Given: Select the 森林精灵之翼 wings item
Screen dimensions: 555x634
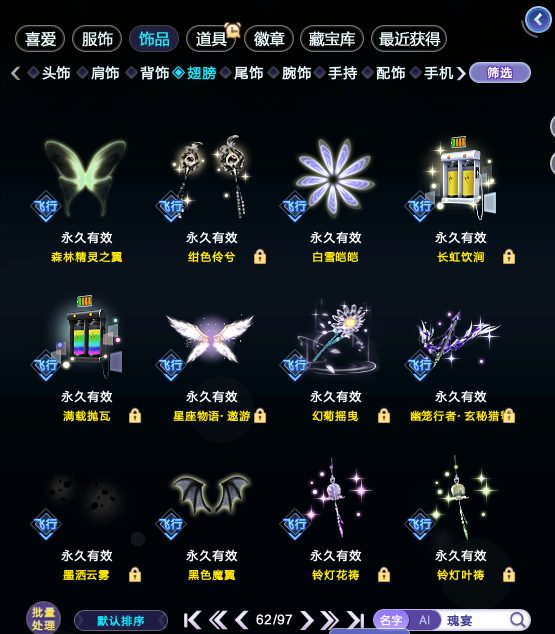Looking at the screenshot, I should point(86,198).
